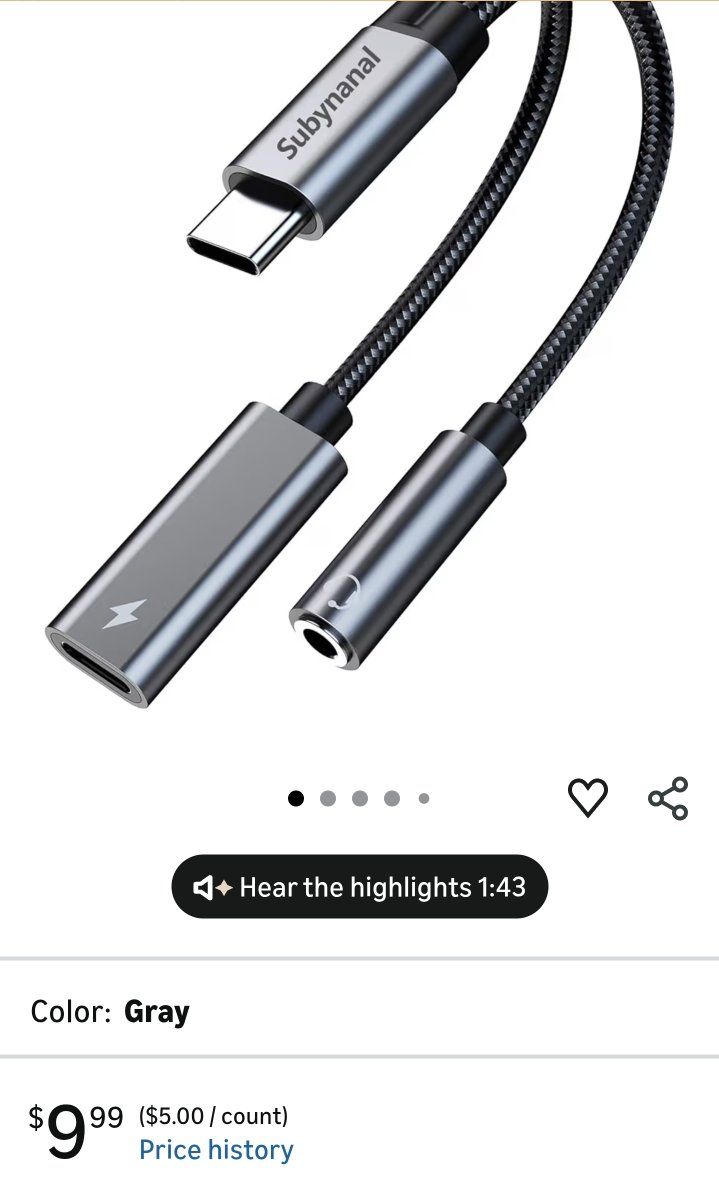This screenshot has height=1180, width=719.
Task: Add this item to your wish list
Action: pos(587,797)
